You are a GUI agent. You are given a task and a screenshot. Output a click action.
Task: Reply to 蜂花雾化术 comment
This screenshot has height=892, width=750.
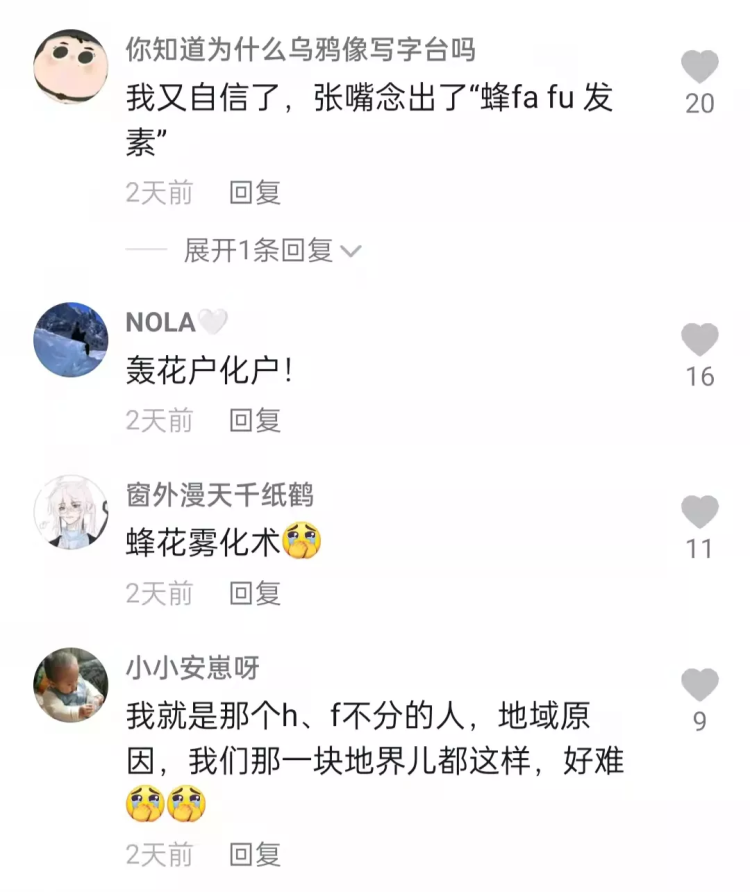point(255,593)
